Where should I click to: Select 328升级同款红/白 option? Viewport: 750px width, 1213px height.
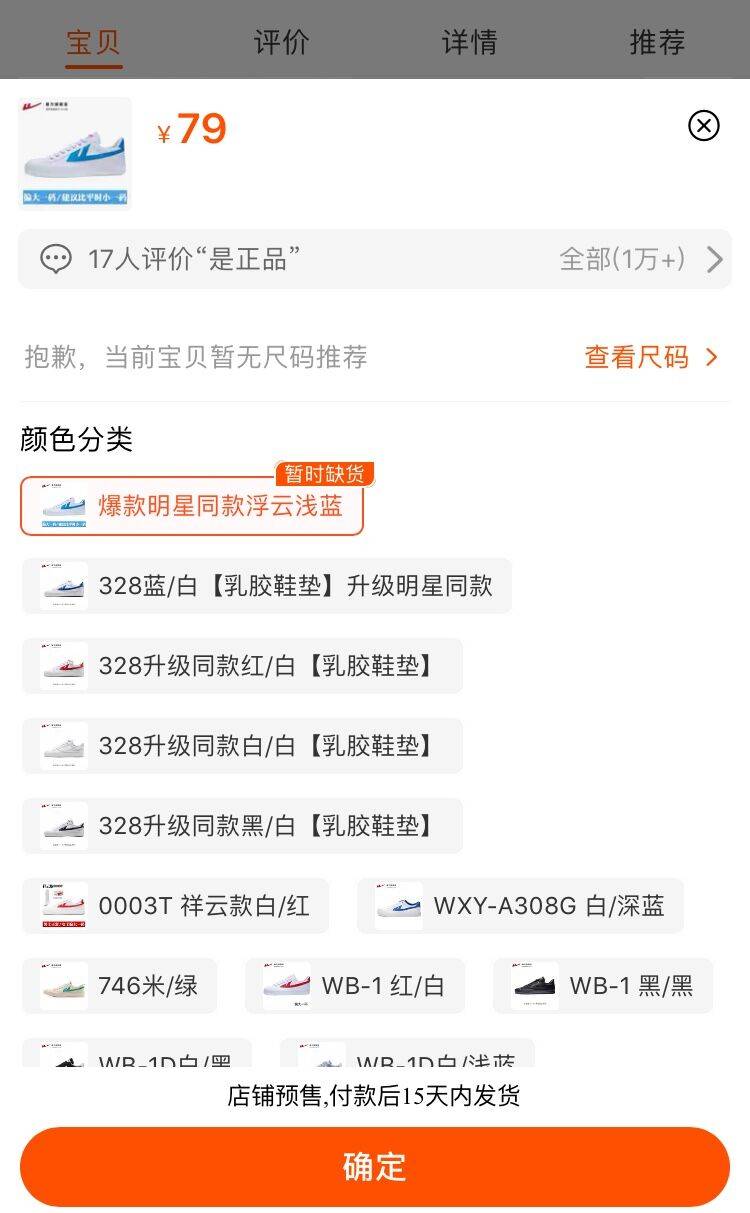click(x=242, y=666)
